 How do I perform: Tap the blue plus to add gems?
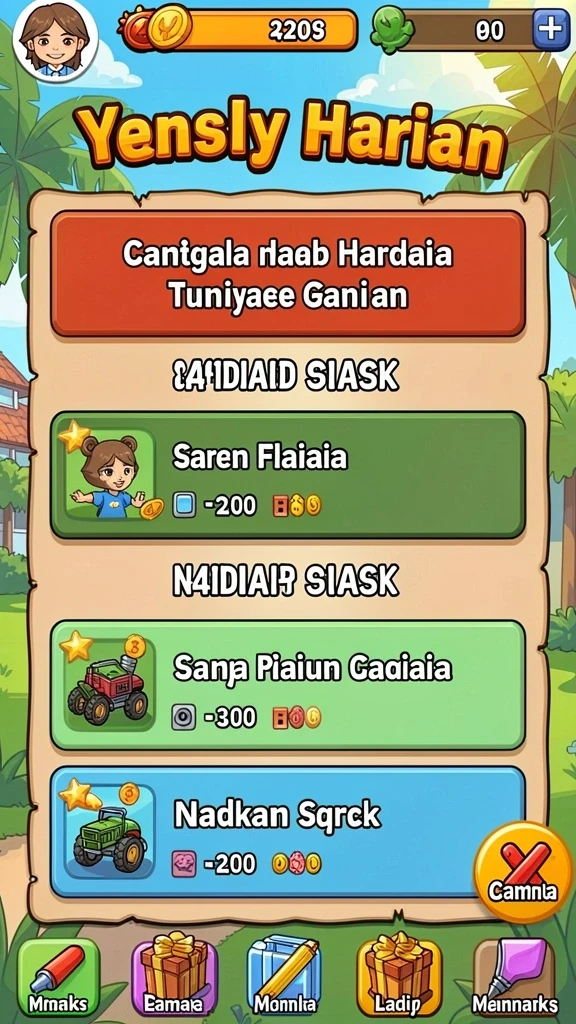click(551, 29)
